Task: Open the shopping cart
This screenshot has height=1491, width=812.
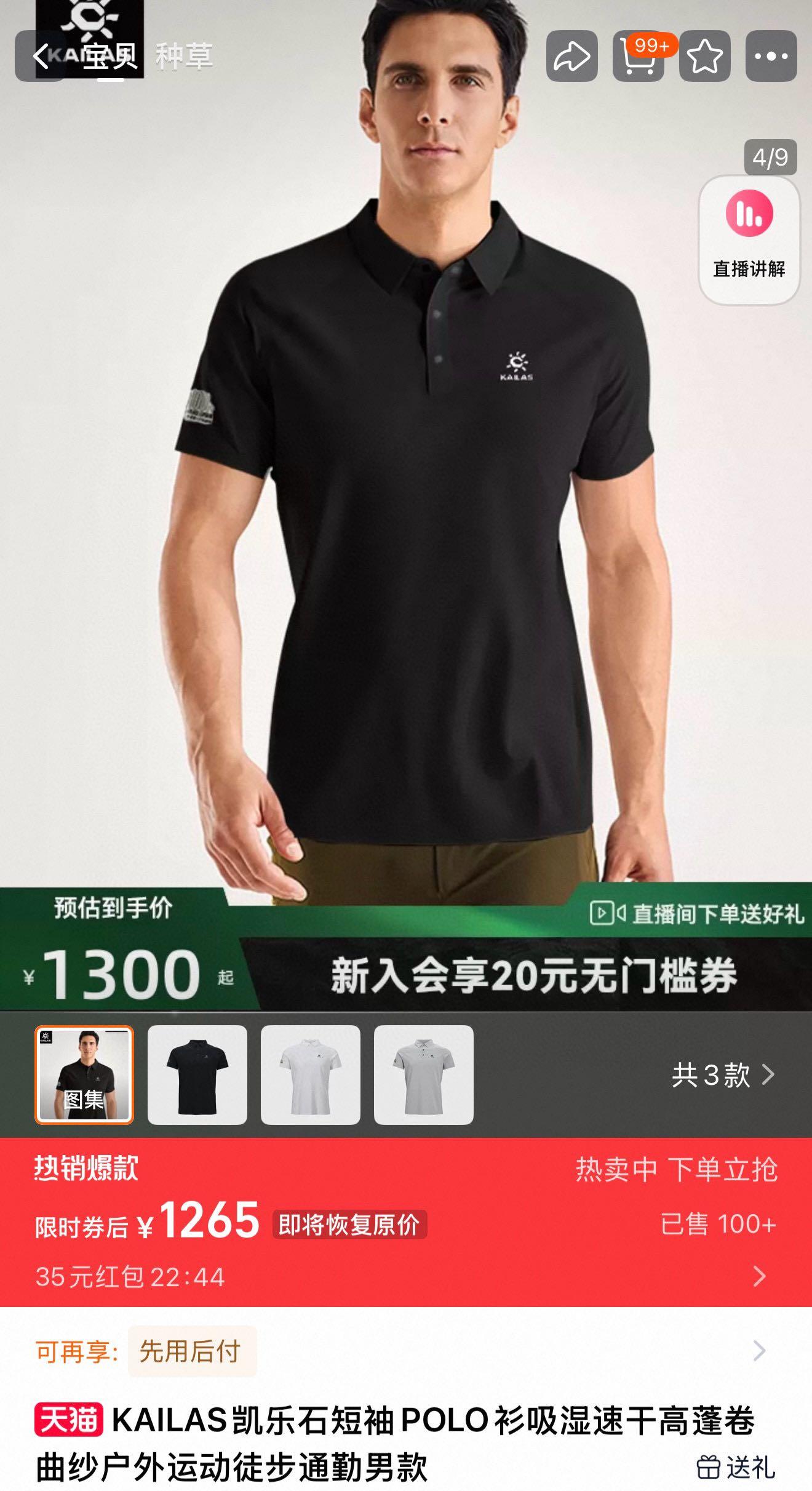Action: (639, 57)
